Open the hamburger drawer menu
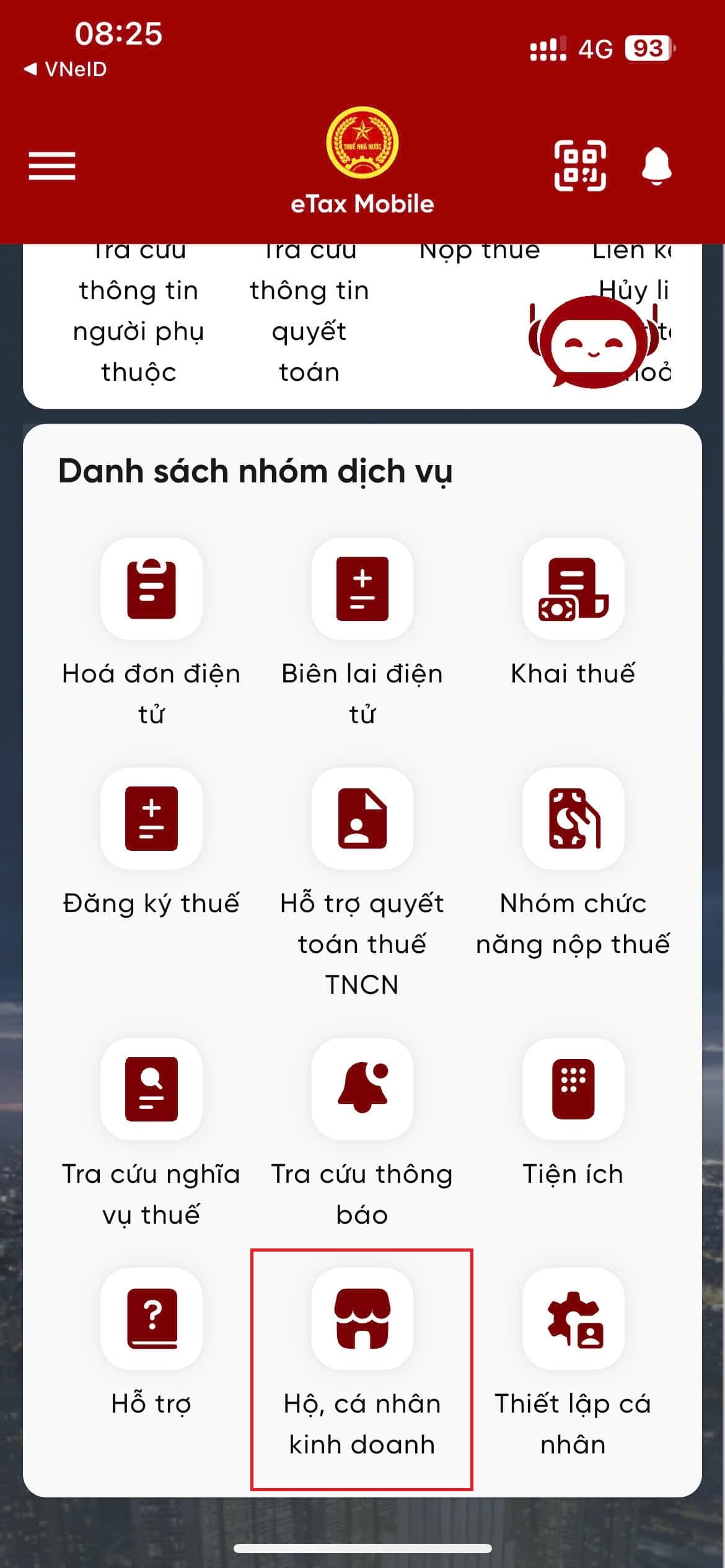The image size is (725, 1568). (52, 166)
